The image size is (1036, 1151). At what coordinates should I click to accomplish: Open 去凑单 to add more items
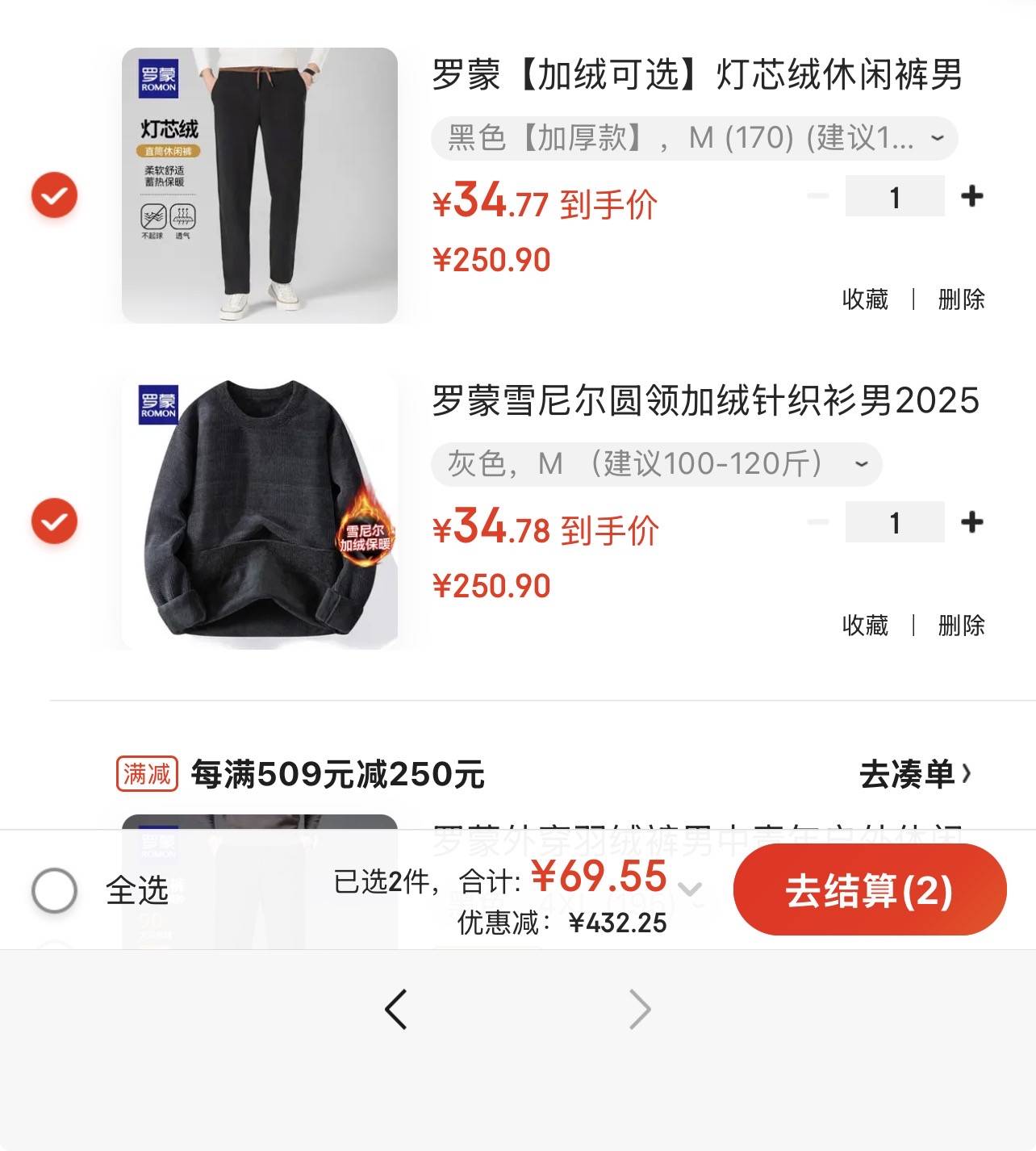pyautogui.click(x=915, y=775)
